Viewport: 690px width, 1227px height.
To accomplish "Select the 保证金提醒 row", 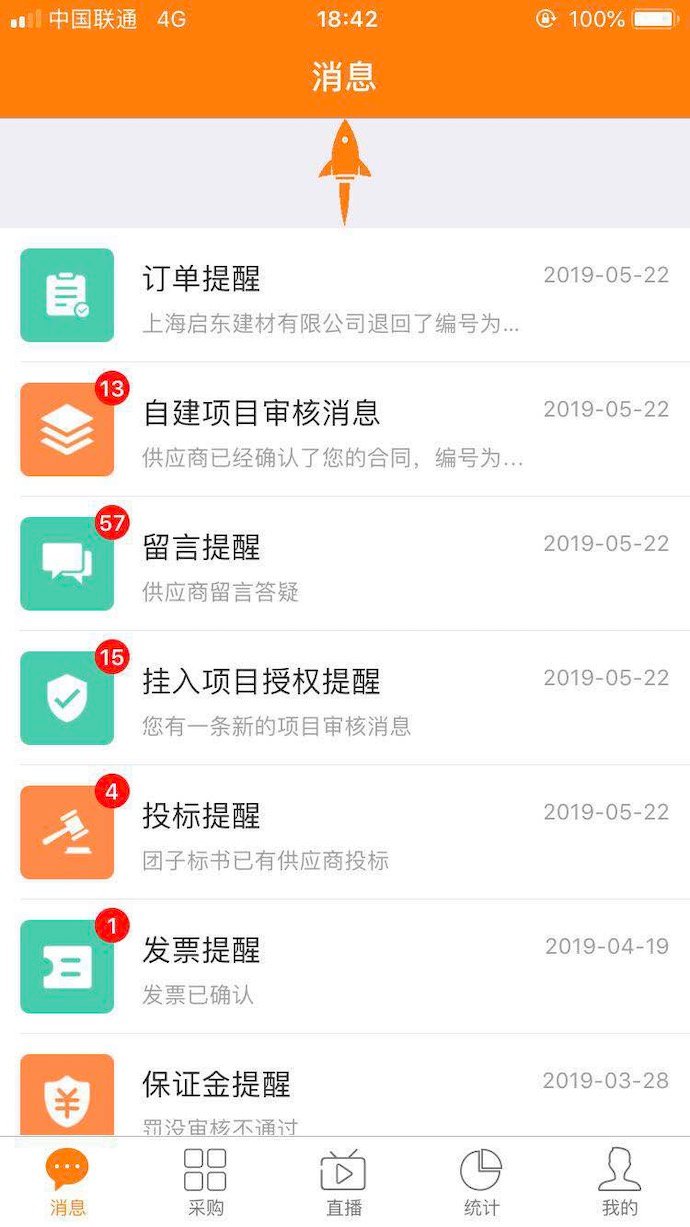I will 345,1092.
